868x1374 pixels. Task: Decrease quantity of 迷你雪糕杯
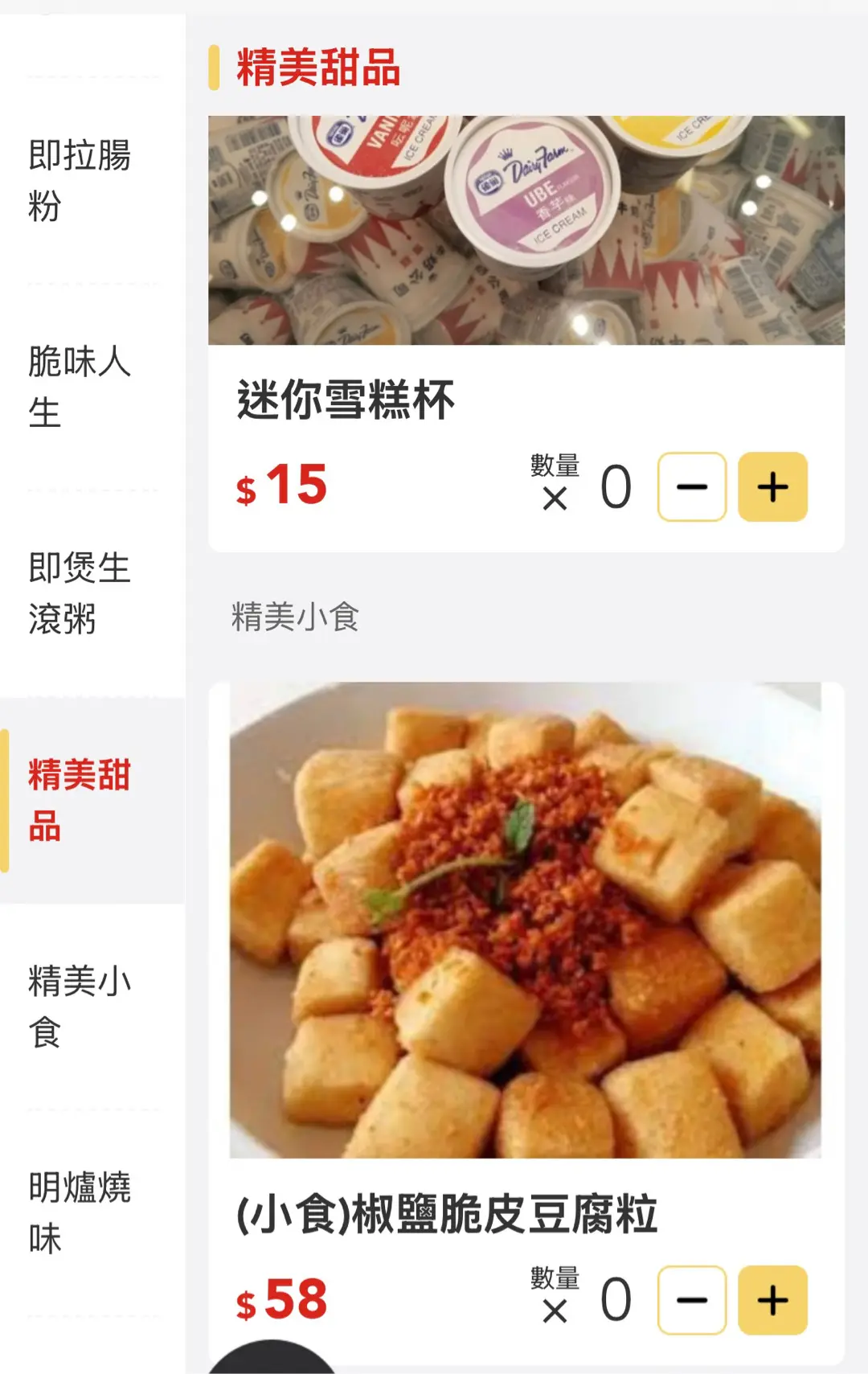(x=692, y=487)
